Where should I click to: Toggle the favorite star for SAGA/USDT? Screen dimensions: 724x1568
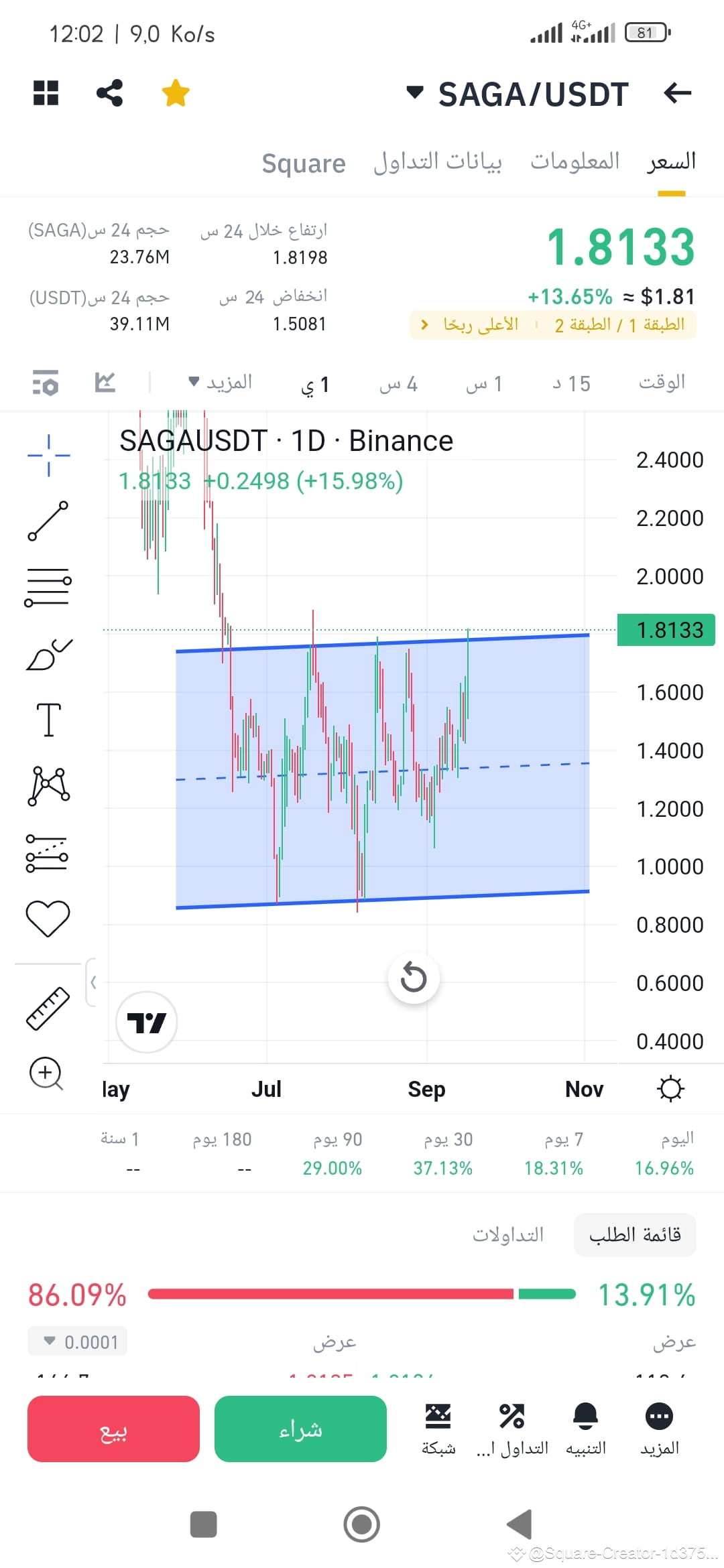176,93
